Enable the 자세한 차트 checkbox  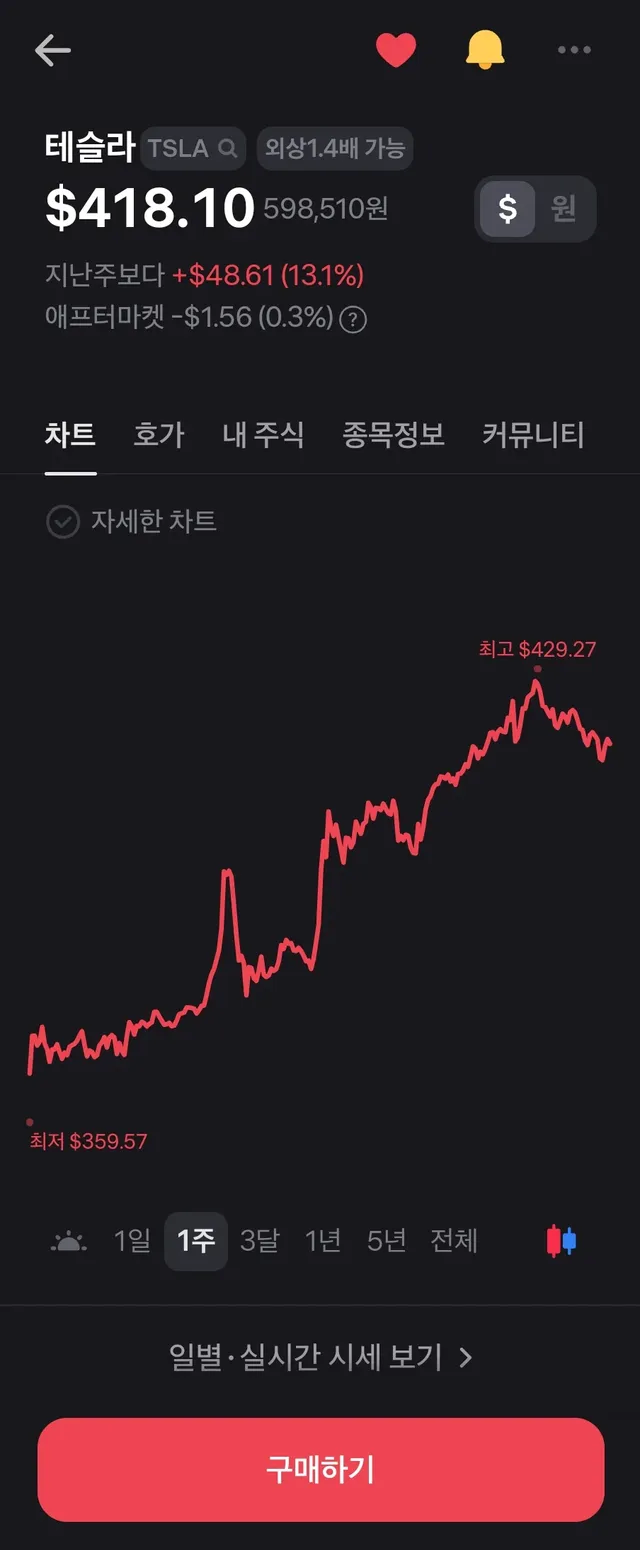pyautogui.click(x=63, y=522)
